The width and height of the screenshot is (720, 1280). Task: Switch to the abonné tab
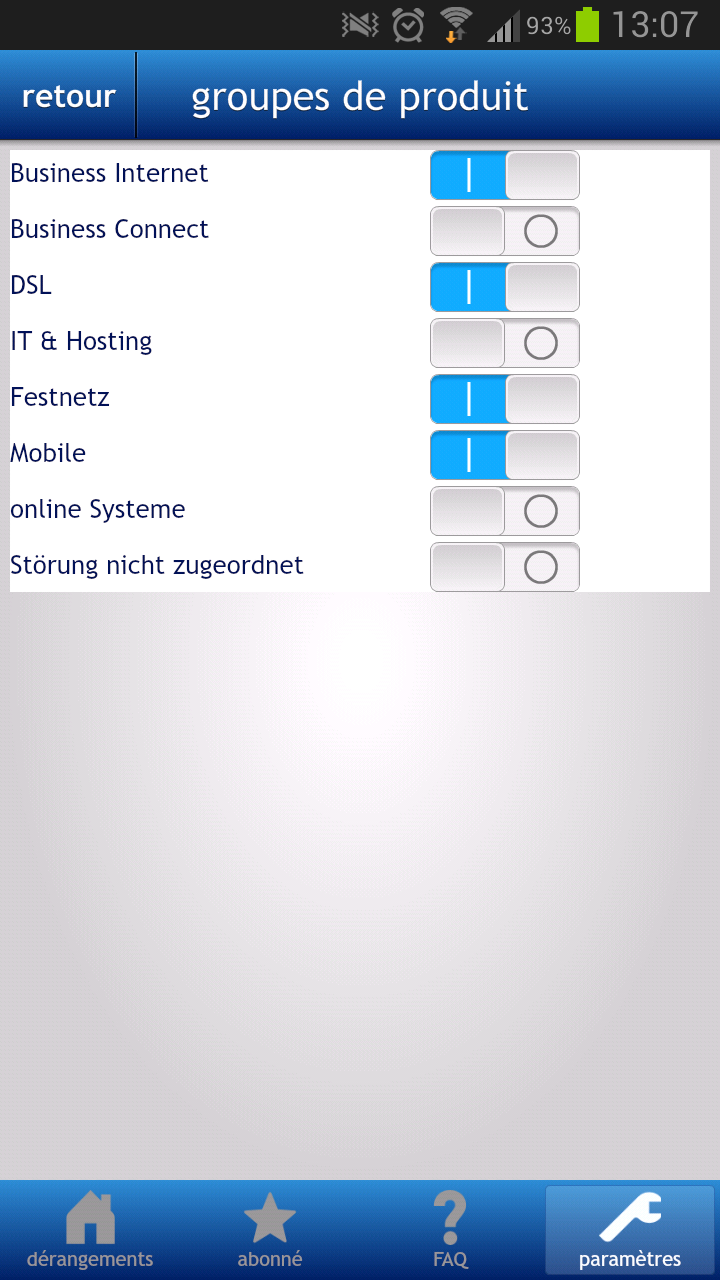pos(270,1230)
